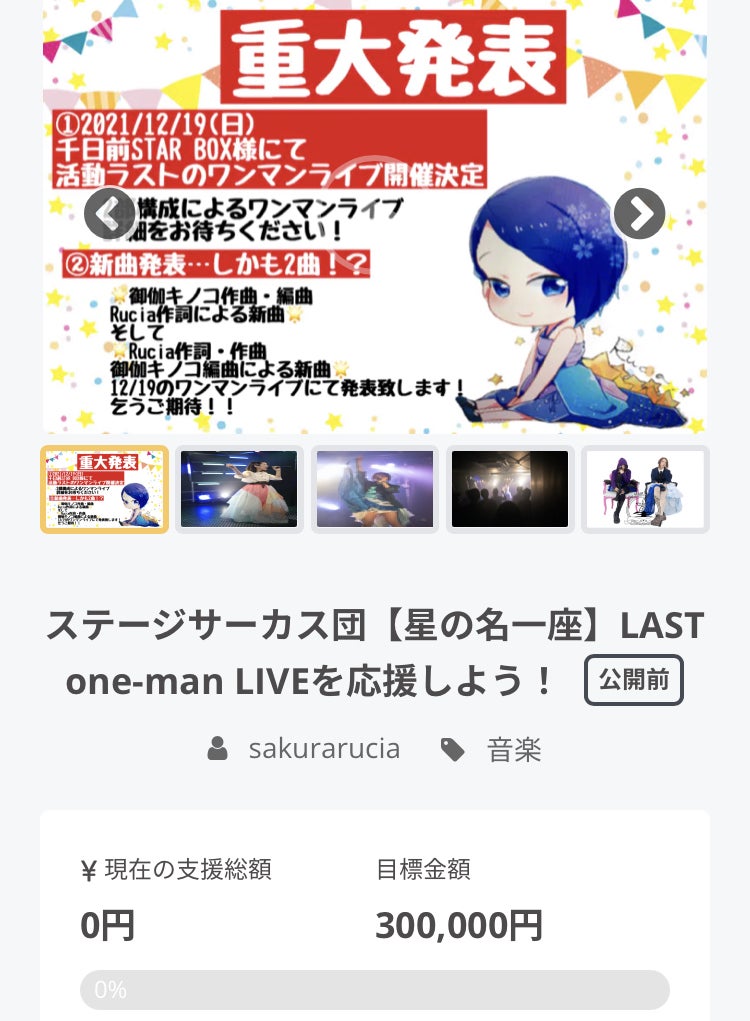Select the dark concert audience thumbnail
This screenshot has height=1021, width=750.
pyautogui.click(x=510, y=489)
